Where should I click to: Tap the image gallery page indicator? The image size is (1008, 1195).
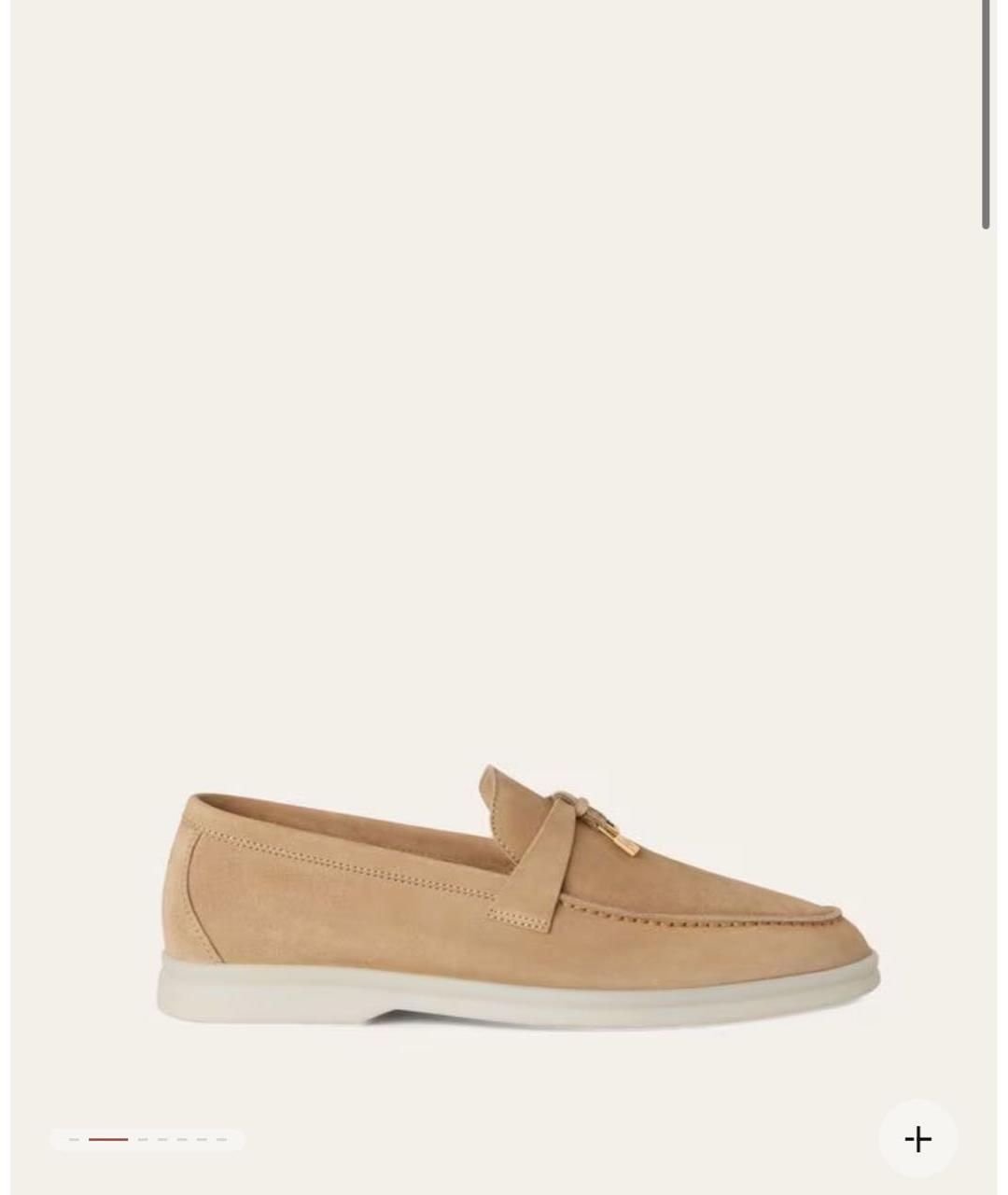147,1139
